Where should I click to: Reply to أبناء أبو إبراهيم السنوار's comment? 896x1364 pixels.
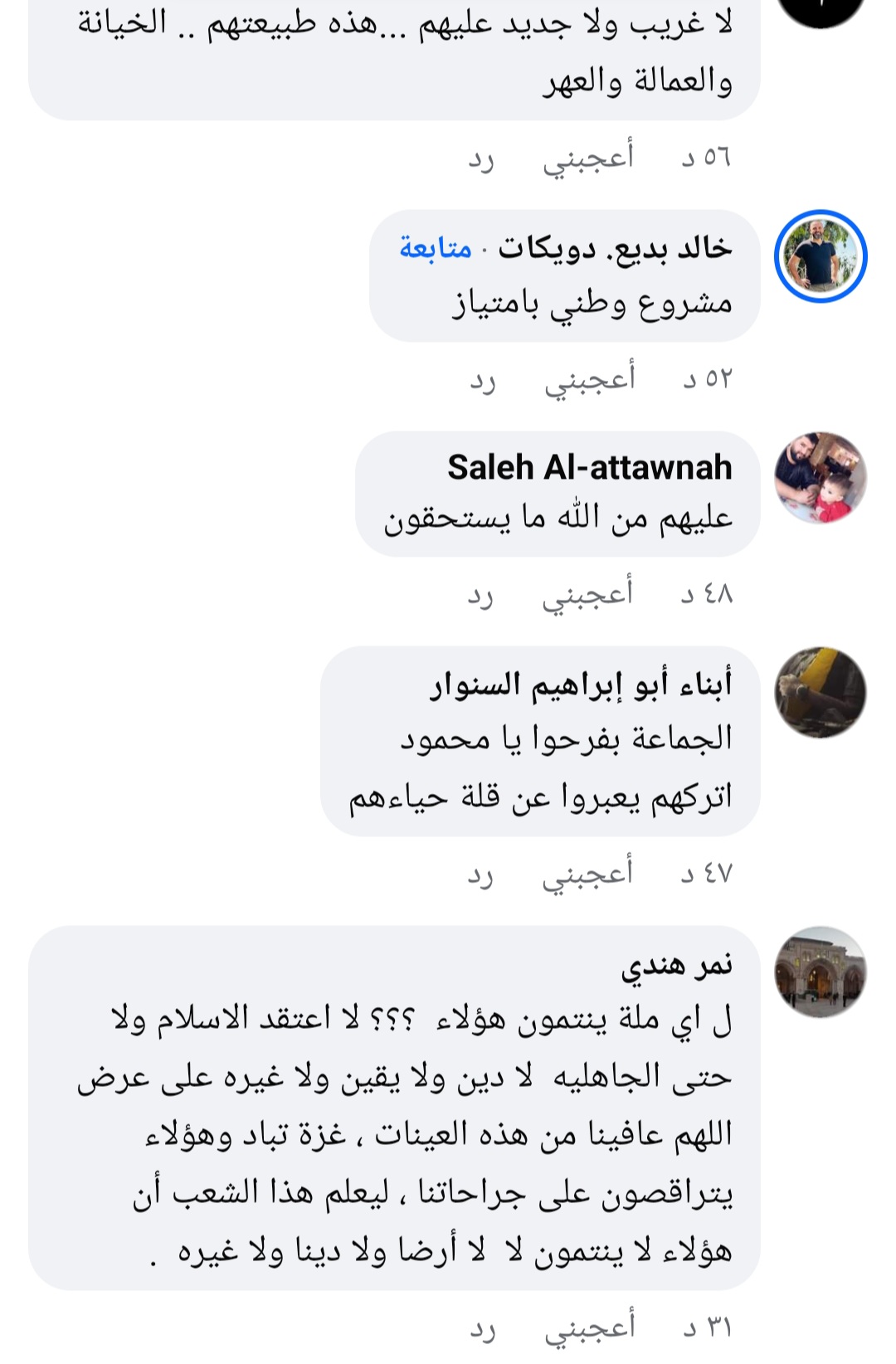[480, 874]
